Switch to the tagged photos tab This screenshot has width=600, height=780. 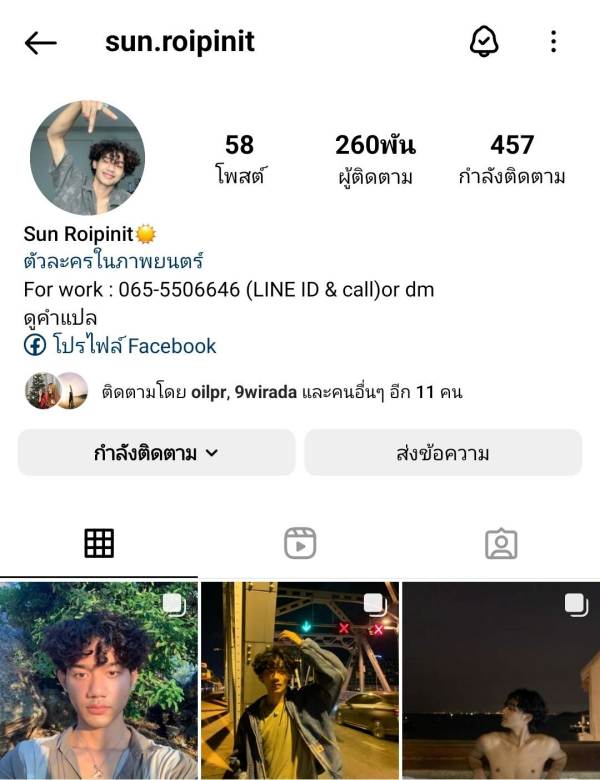click(x=500, y=543)
